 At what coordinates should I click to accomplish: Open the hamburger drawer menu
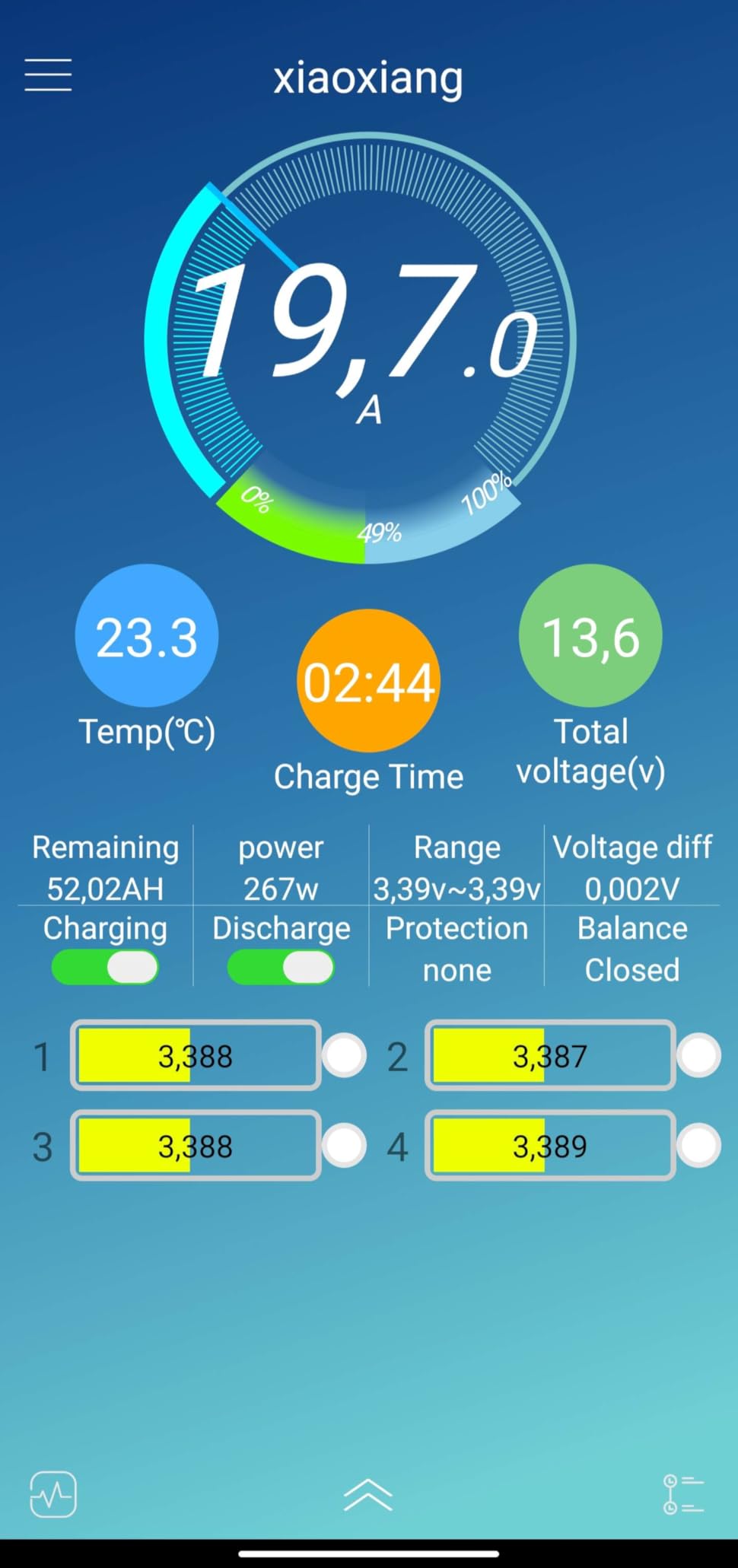[x=48, y=75]
